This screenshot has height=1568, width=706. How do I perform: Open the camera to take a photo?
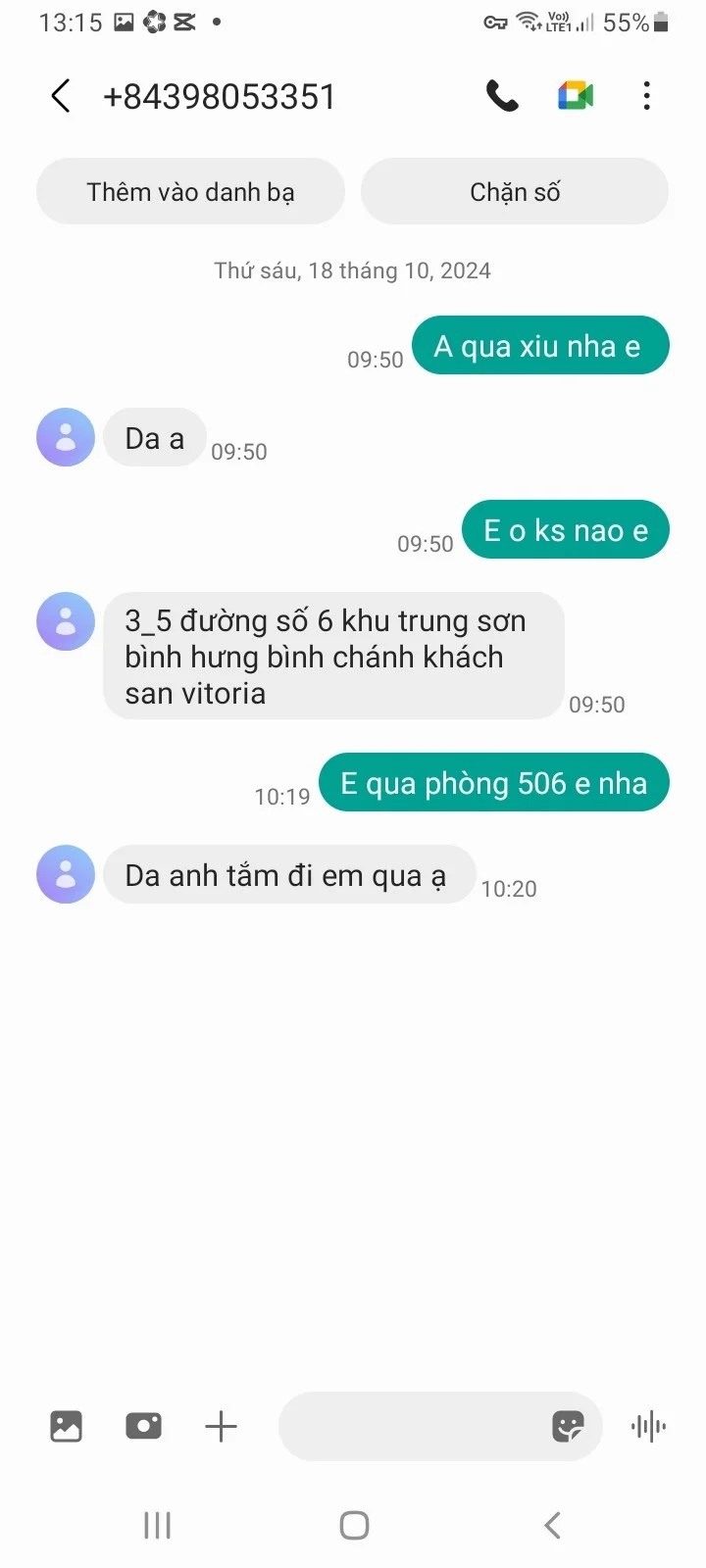(x=143, y=1426)
